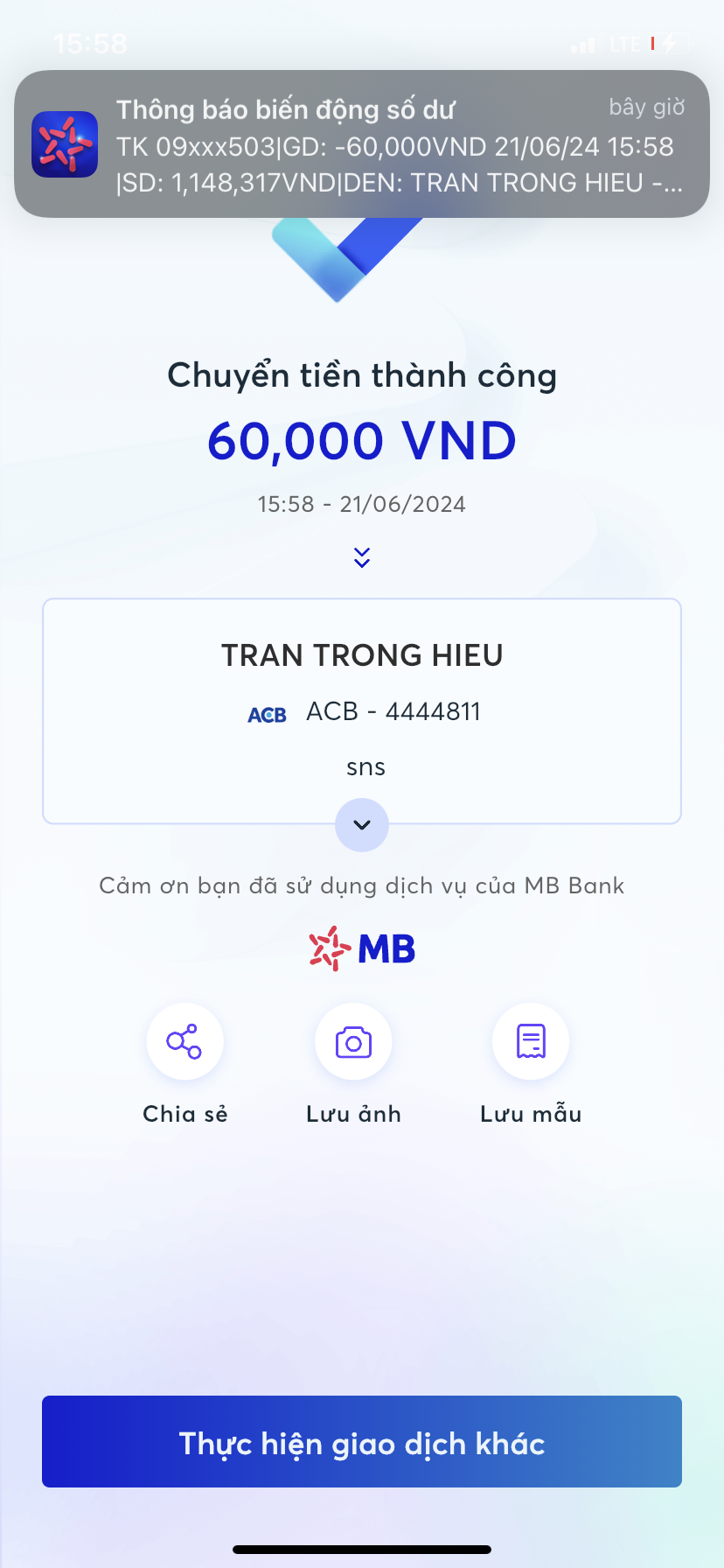
Task: Expand details with the double chevron
Action: point(362,557)
